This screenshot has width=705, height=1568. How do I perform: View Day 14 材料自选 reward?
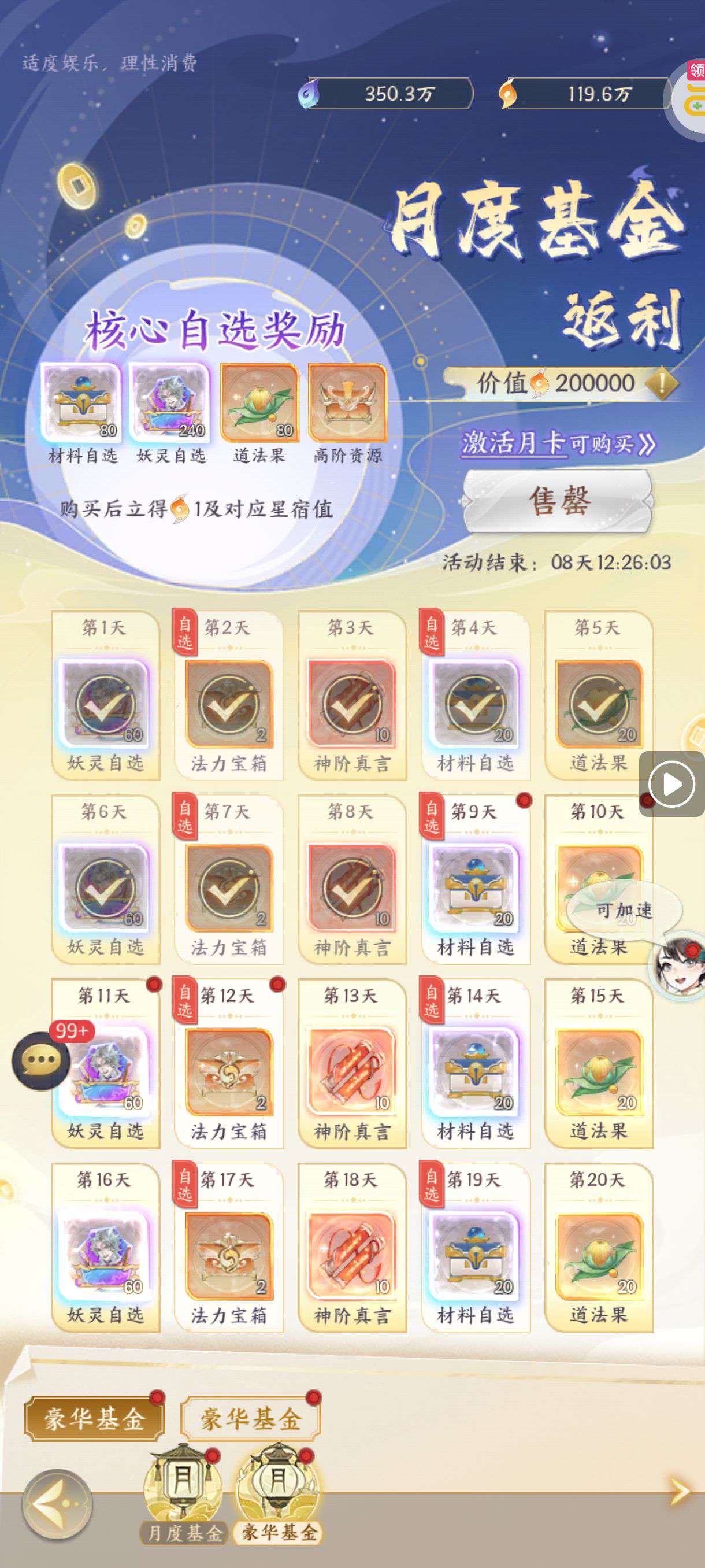tap(475, 1073)
